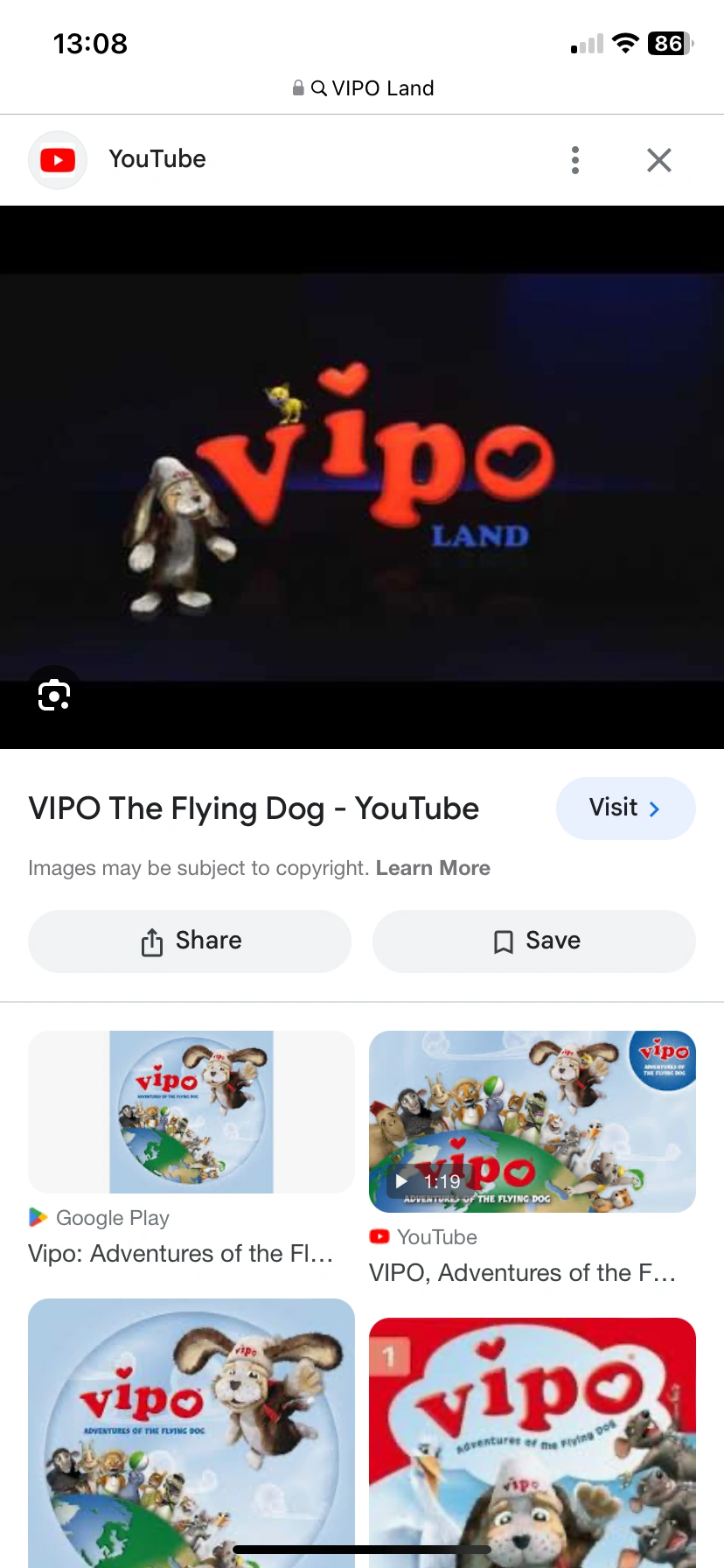Open the Learn More copyright link
Image resolution: width=724 pixels, height=1568 pixels.
[x=433, y=867]
